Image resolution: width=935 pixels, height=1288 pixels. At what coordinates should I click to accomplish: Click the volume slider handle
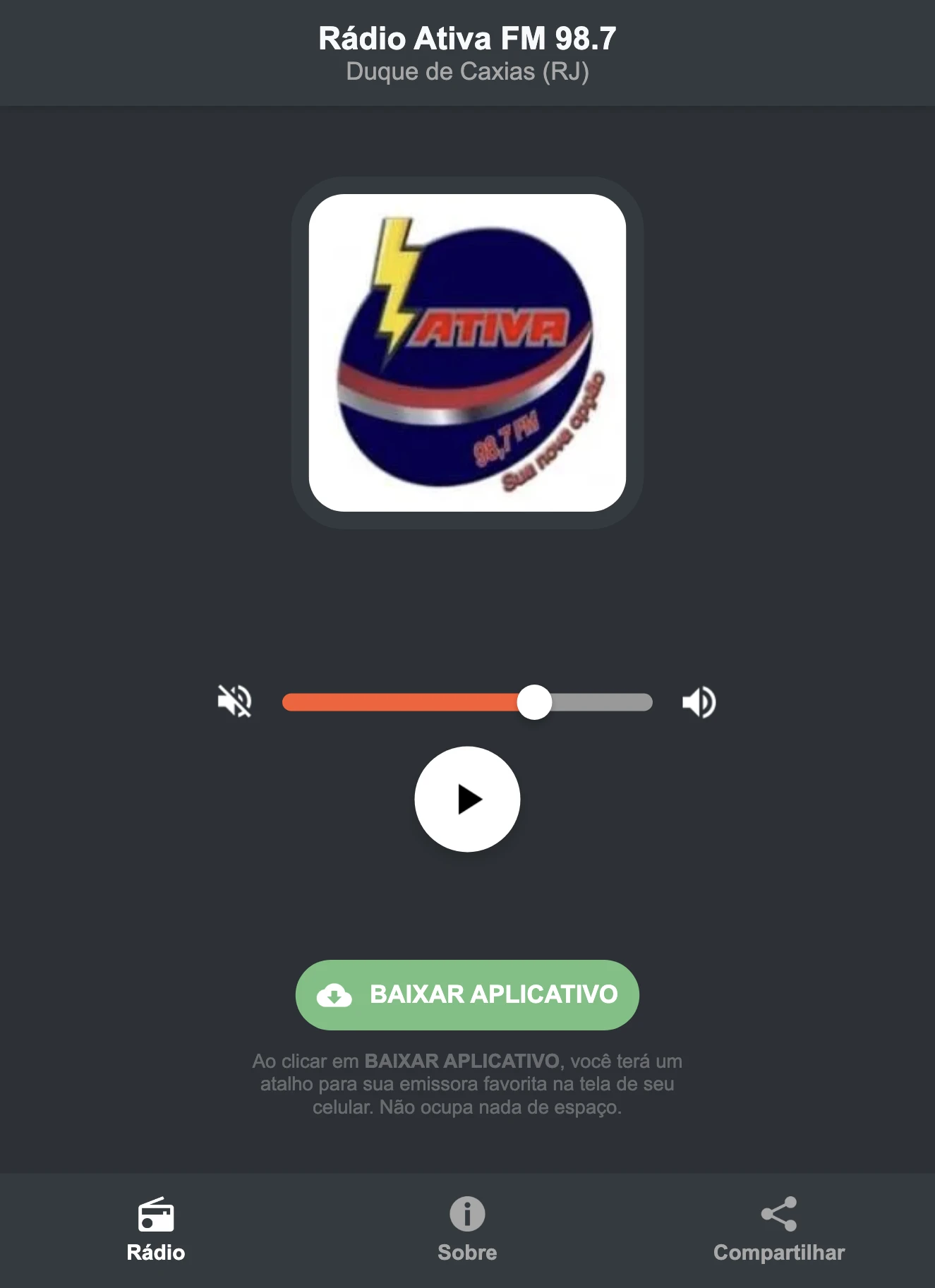(534, 702)
